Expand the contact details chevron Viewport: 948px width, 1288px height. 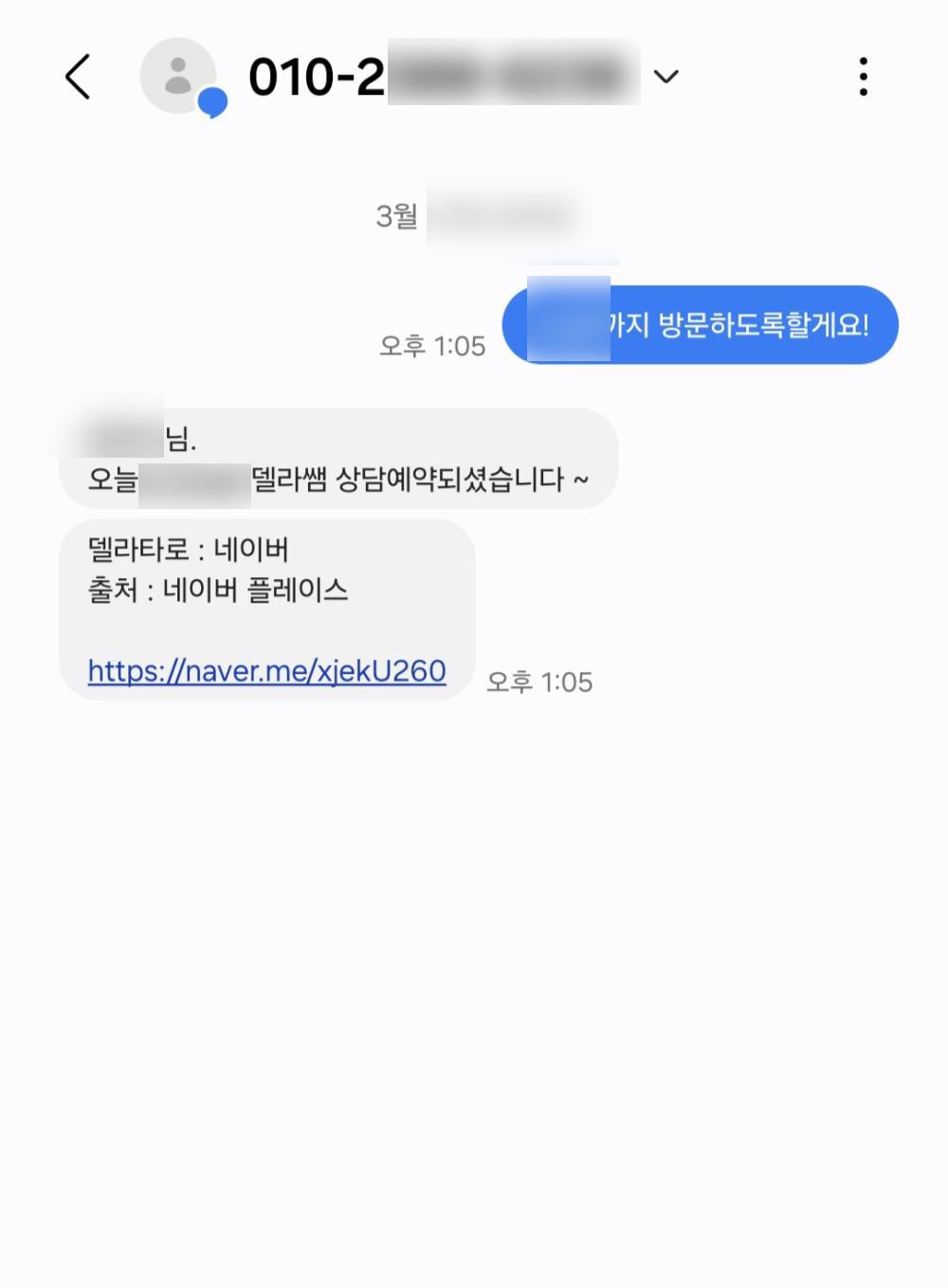pos(666,77)
